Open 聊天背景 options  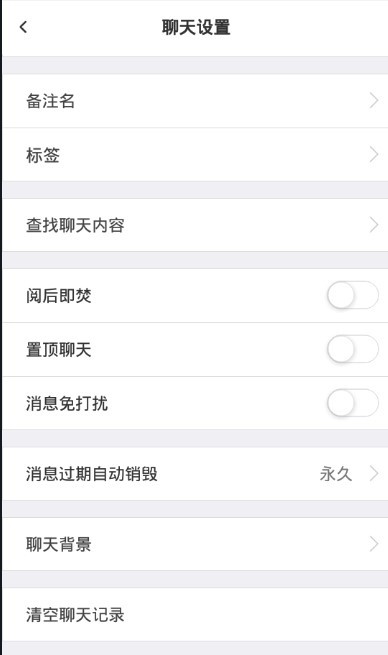click(195, 544)
